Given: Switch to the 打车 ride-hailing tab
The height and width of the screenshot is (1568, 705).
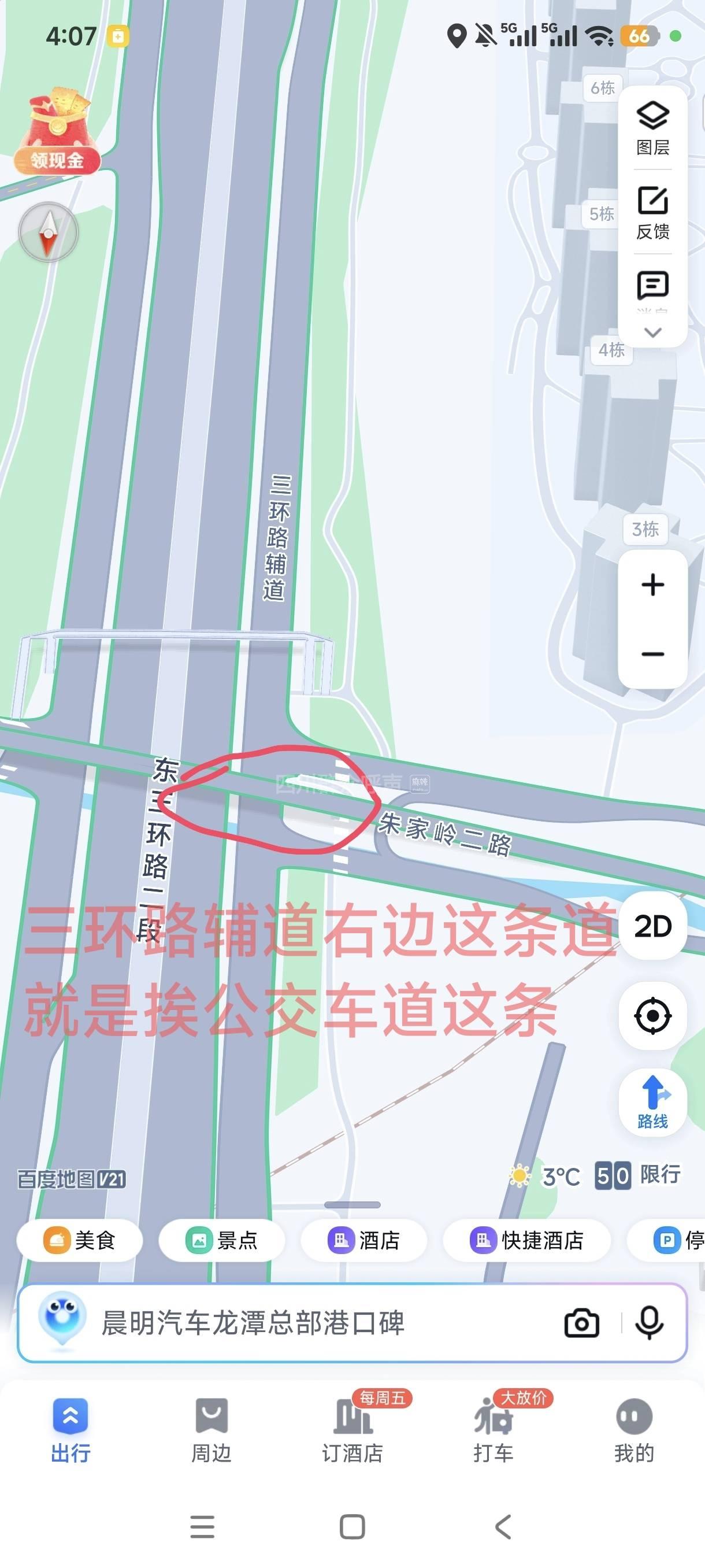Looking at the screenshot, I should (x=493, y=1430).
